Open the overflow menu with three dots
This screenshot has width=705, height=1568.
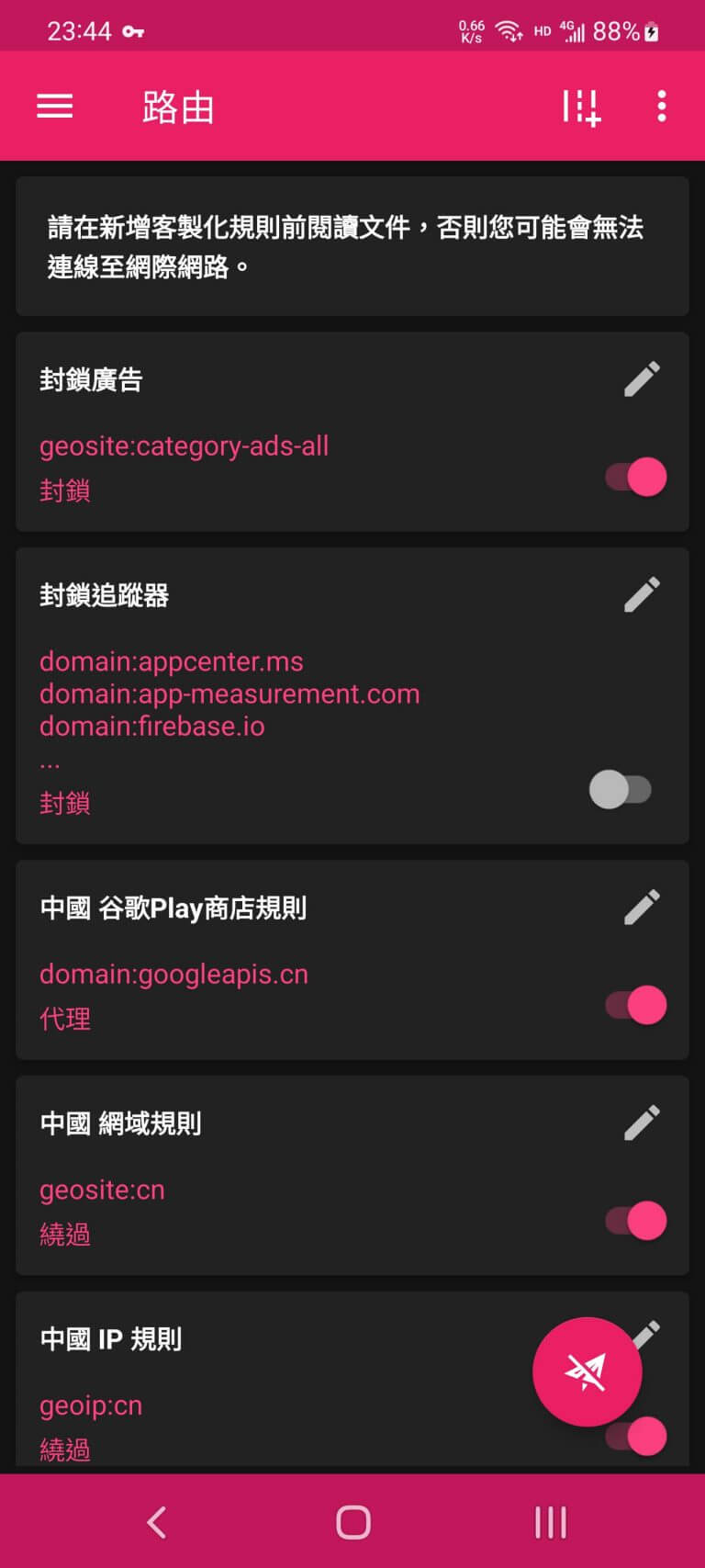660,106
